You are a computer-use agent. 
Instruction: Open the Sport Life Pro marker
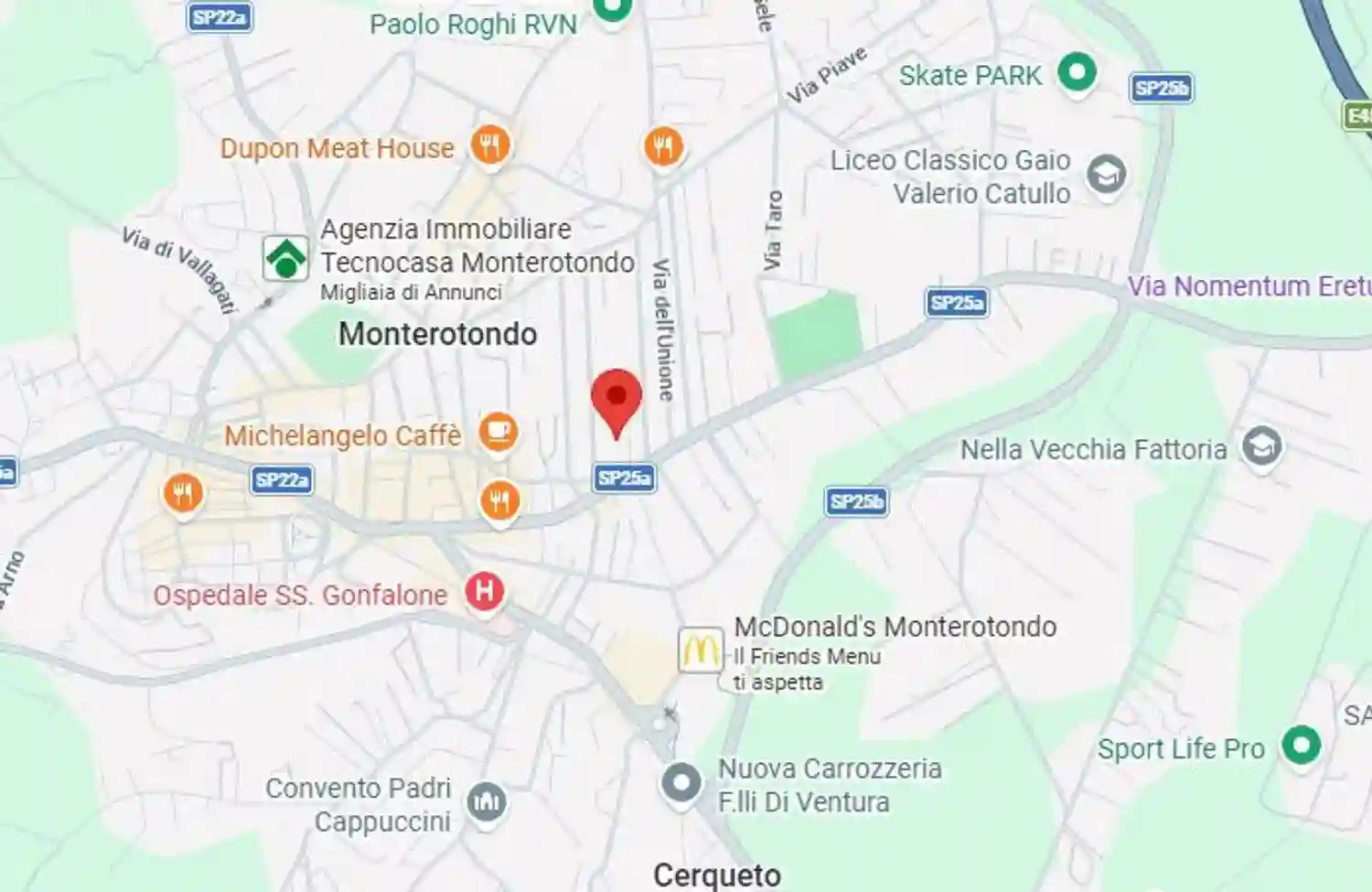(1301, 746)
